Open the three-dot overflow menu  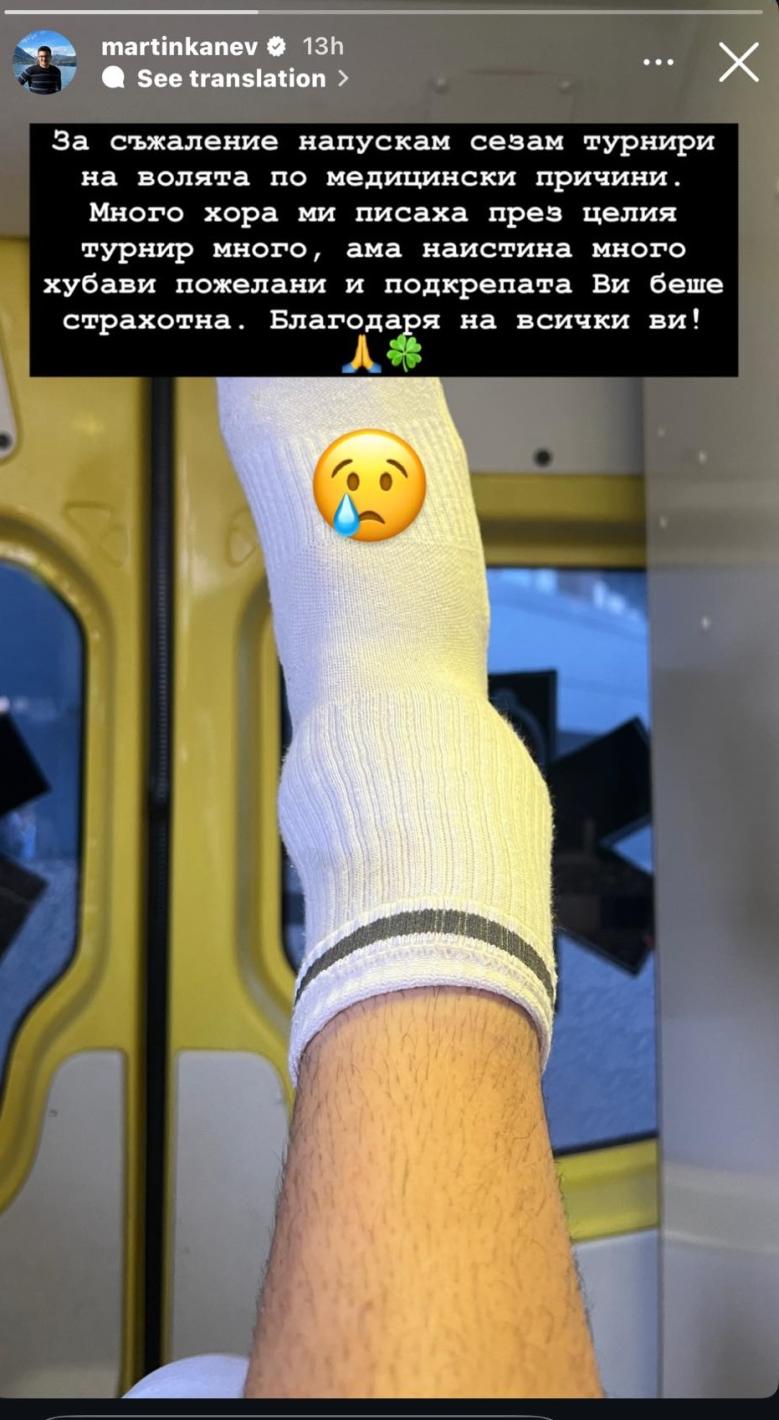658,62
